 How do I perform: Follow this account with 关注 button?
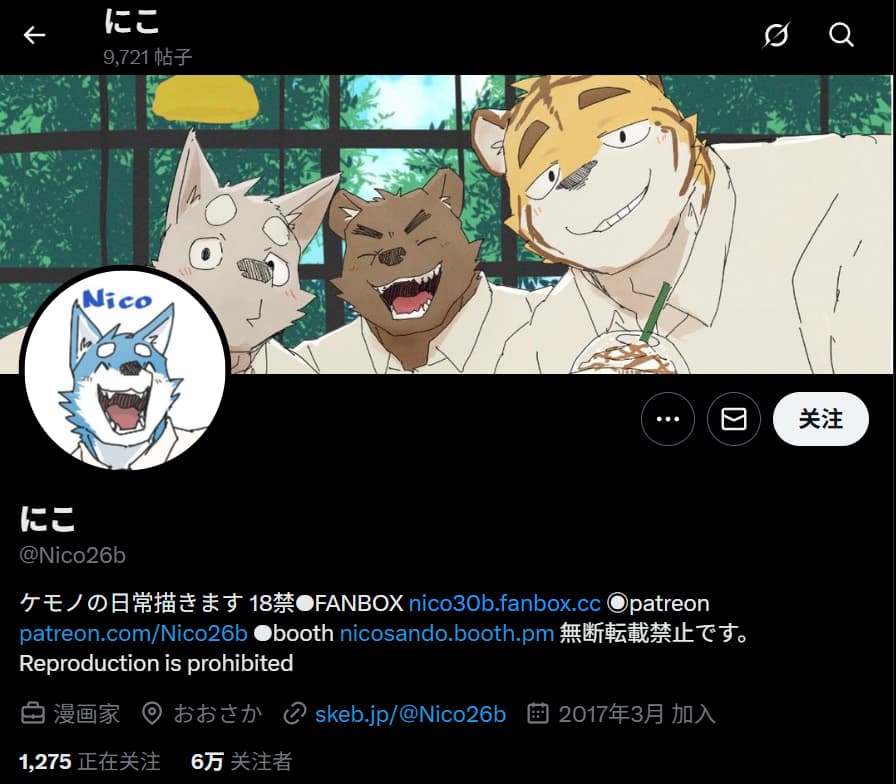tap(820, 419)
